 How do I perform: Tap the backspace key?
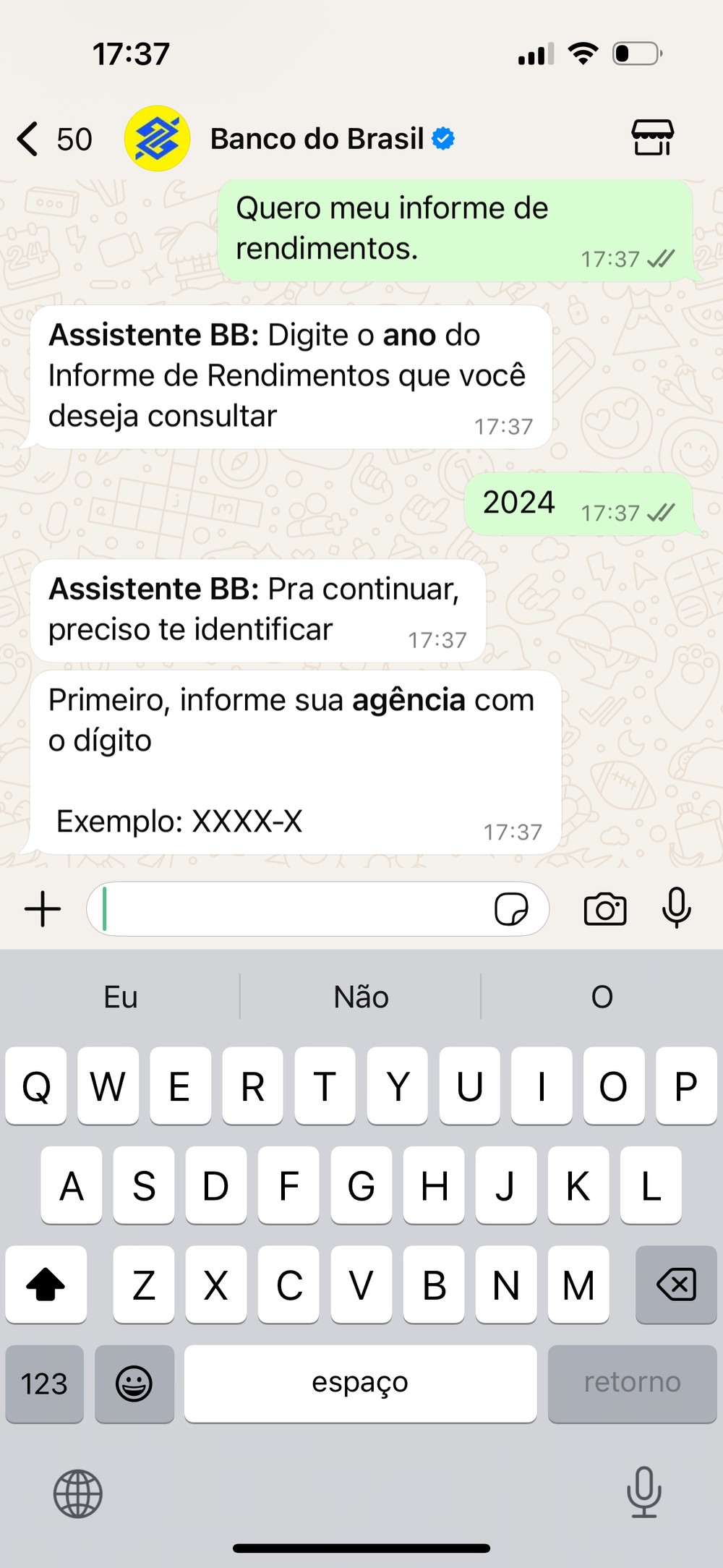tap(676, 1284)
